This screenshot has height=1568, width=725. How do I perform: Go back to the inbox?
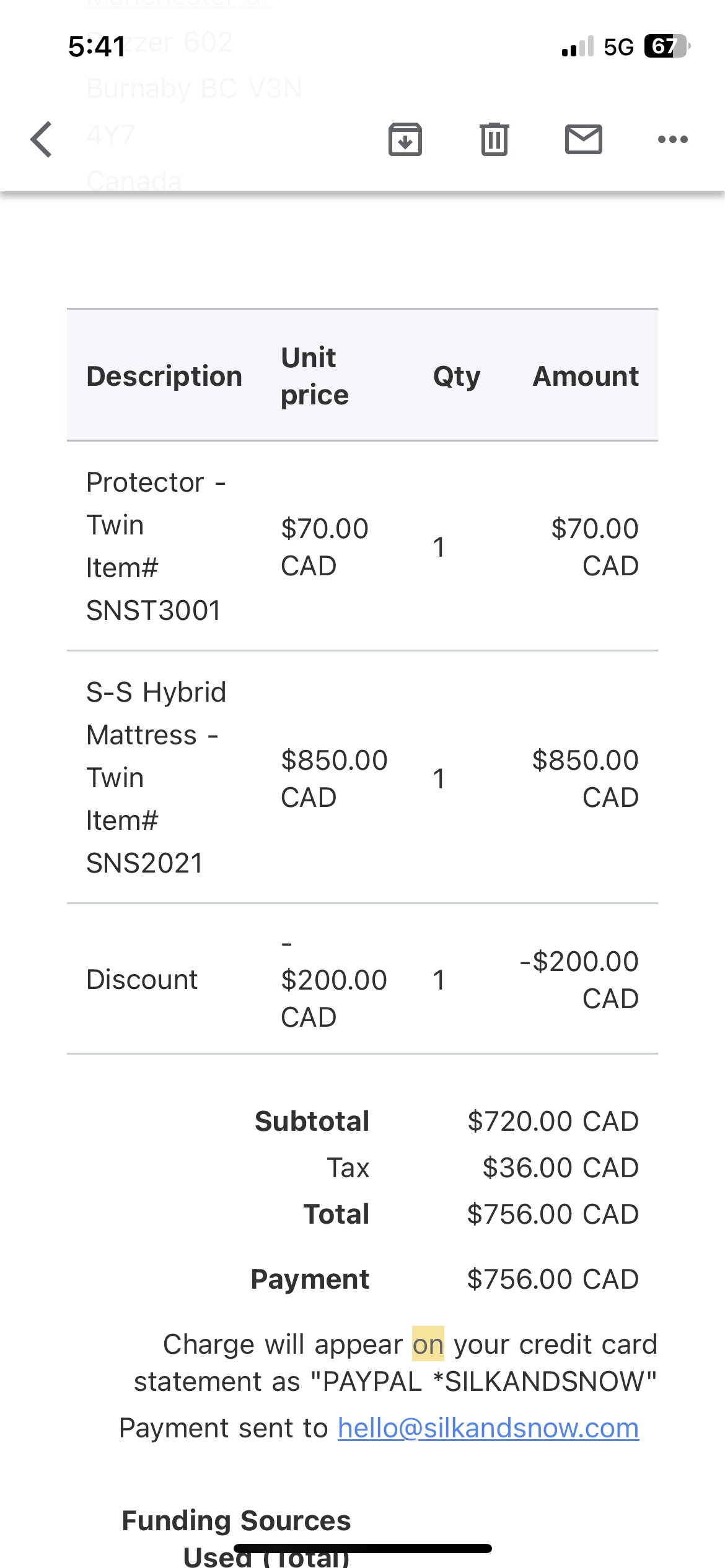[42, 139]
